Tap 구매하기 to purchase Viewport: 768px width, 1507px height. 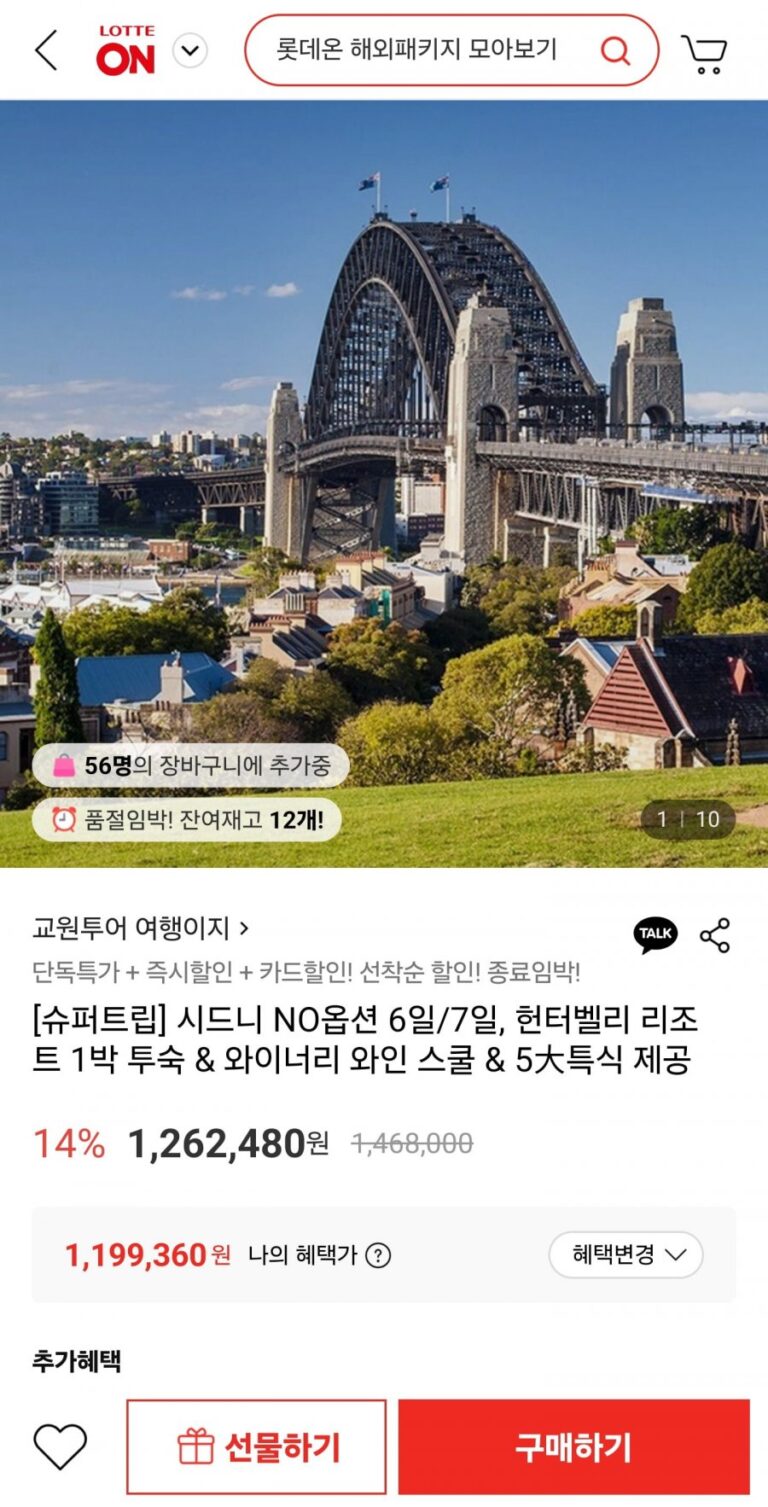[x=573, y=1446]
